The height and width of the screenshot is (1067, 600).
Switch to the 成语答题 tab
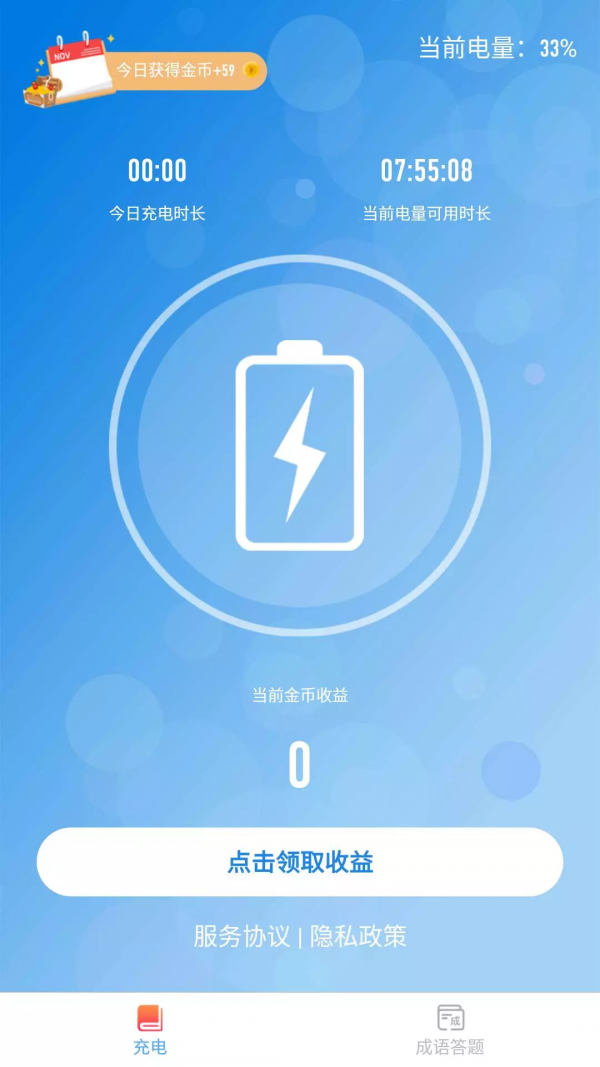[x=450, y=1030]
